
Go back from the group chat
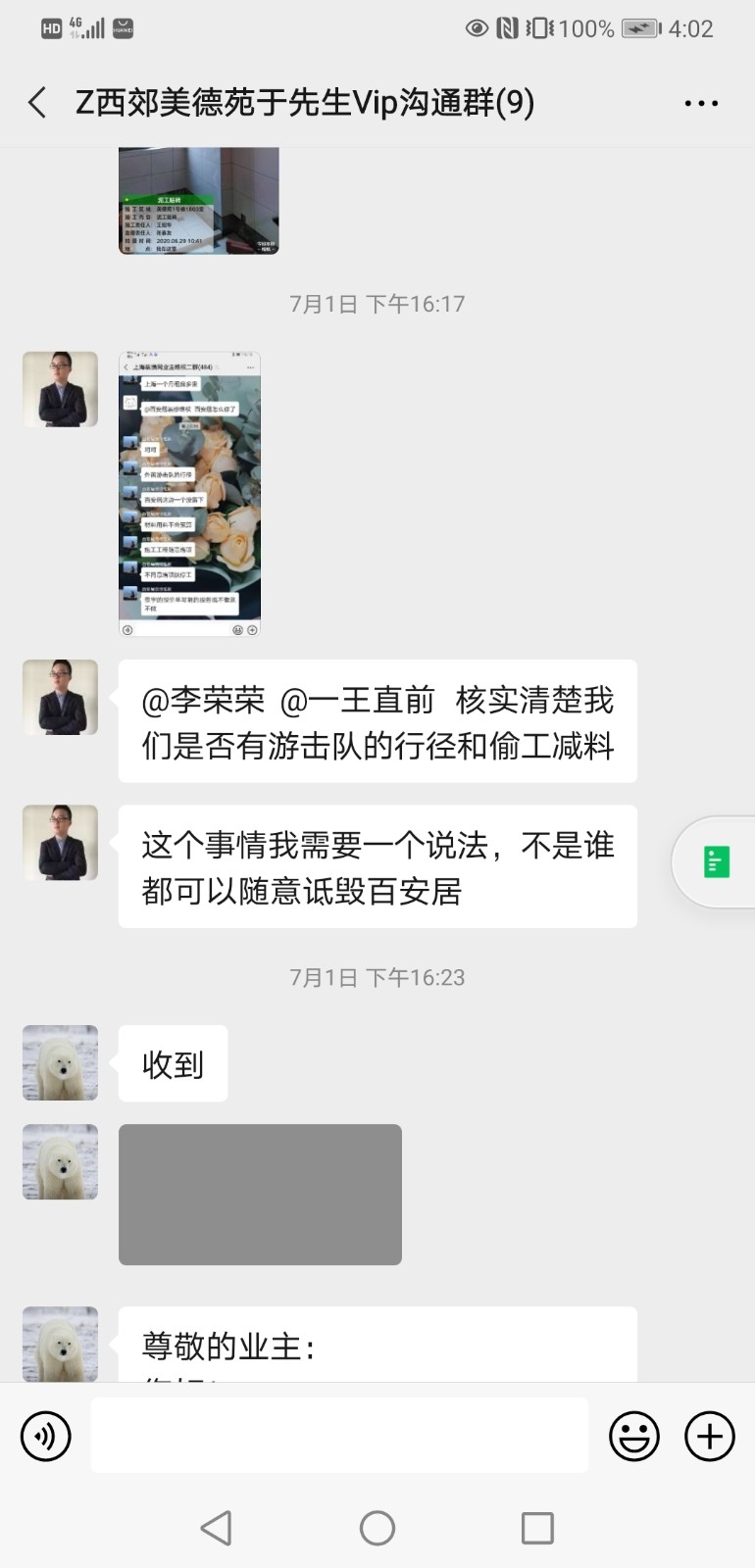click(x=37, y=103)
